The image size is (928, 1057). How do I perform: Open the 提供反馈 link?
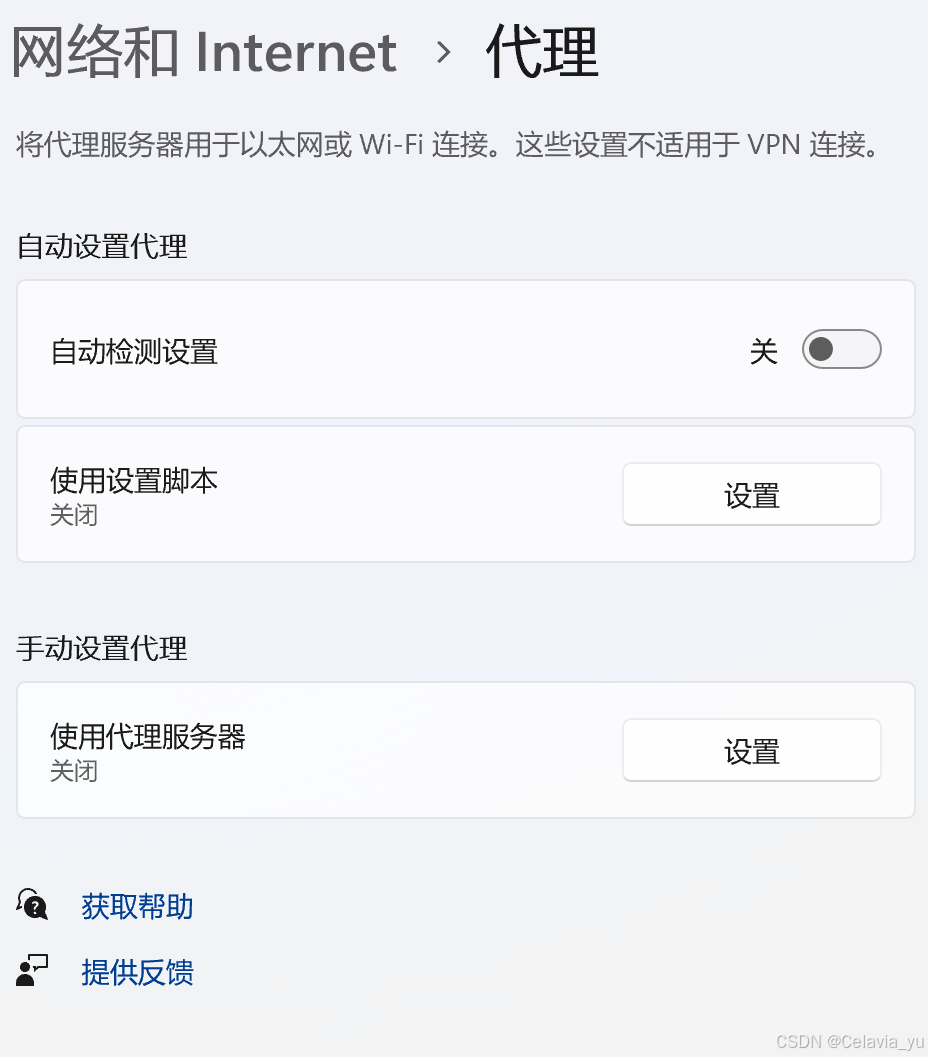[136, 972]
